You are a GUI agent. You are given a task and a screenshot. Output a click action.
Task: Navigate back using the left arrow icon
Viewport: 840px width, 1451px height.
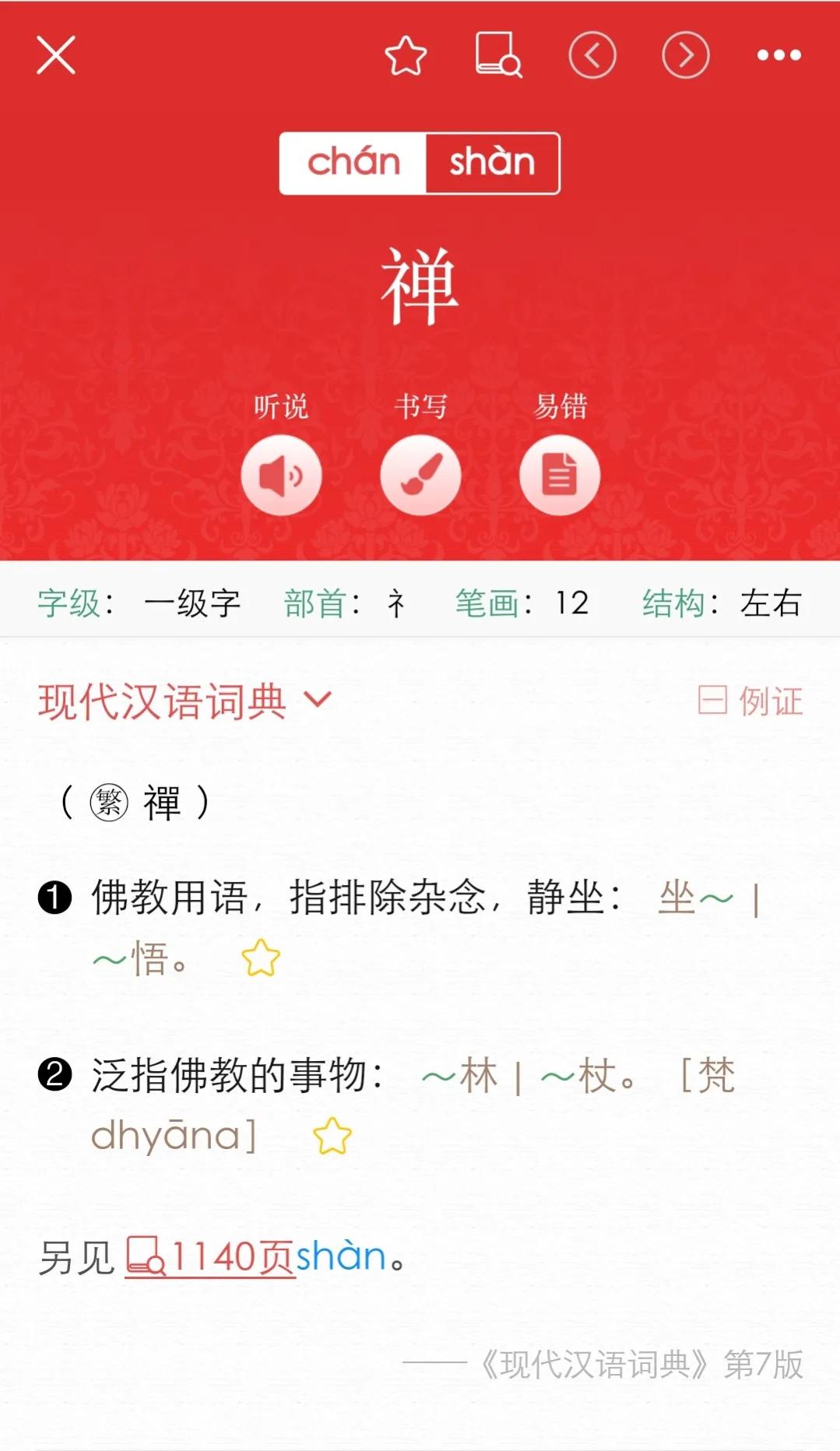[592, 55]
